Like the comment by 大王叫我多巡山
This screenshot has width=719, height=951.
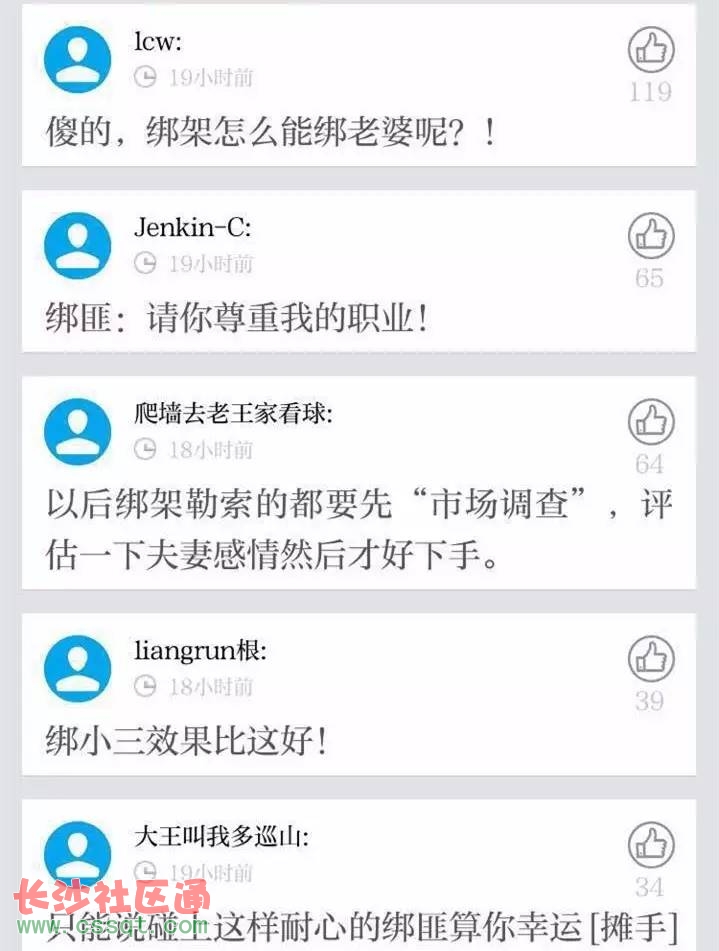pos(651,845)
